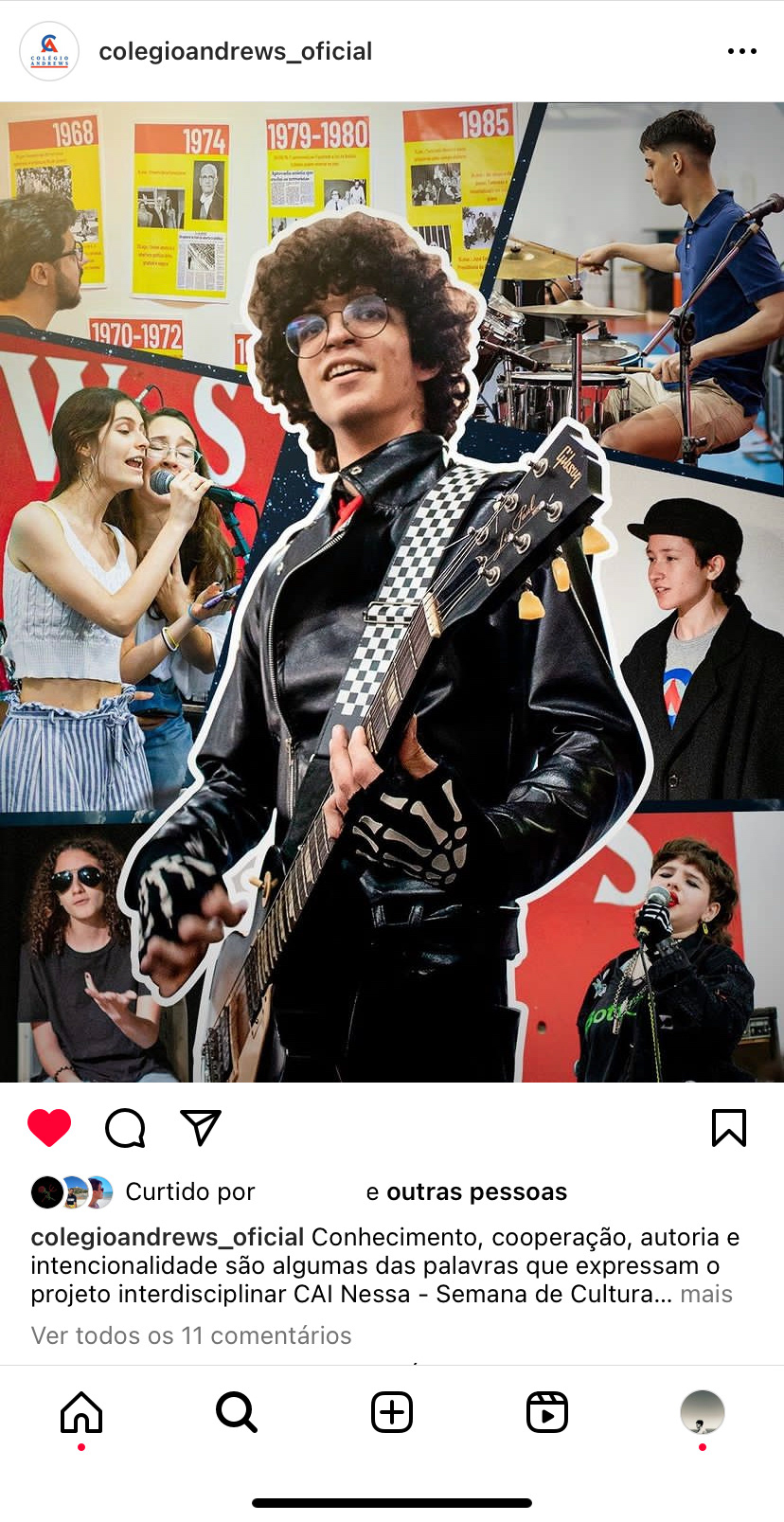The height and width of the screenshot is (1522, 784).
Task: Create a new post with plus tab
Action: [x=392, y=1413]
